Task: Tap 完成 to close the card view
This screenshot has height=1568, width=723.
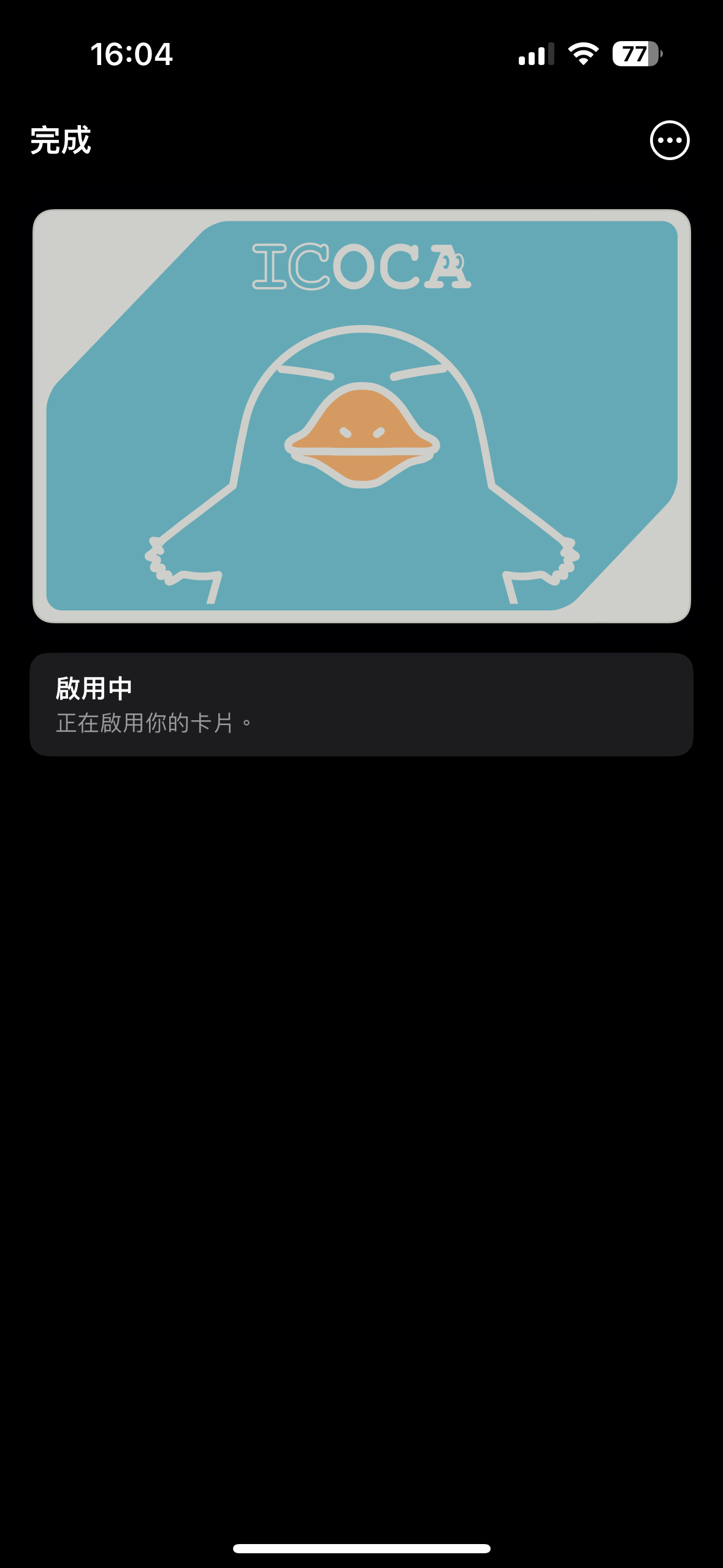Action: coord(61,140)
